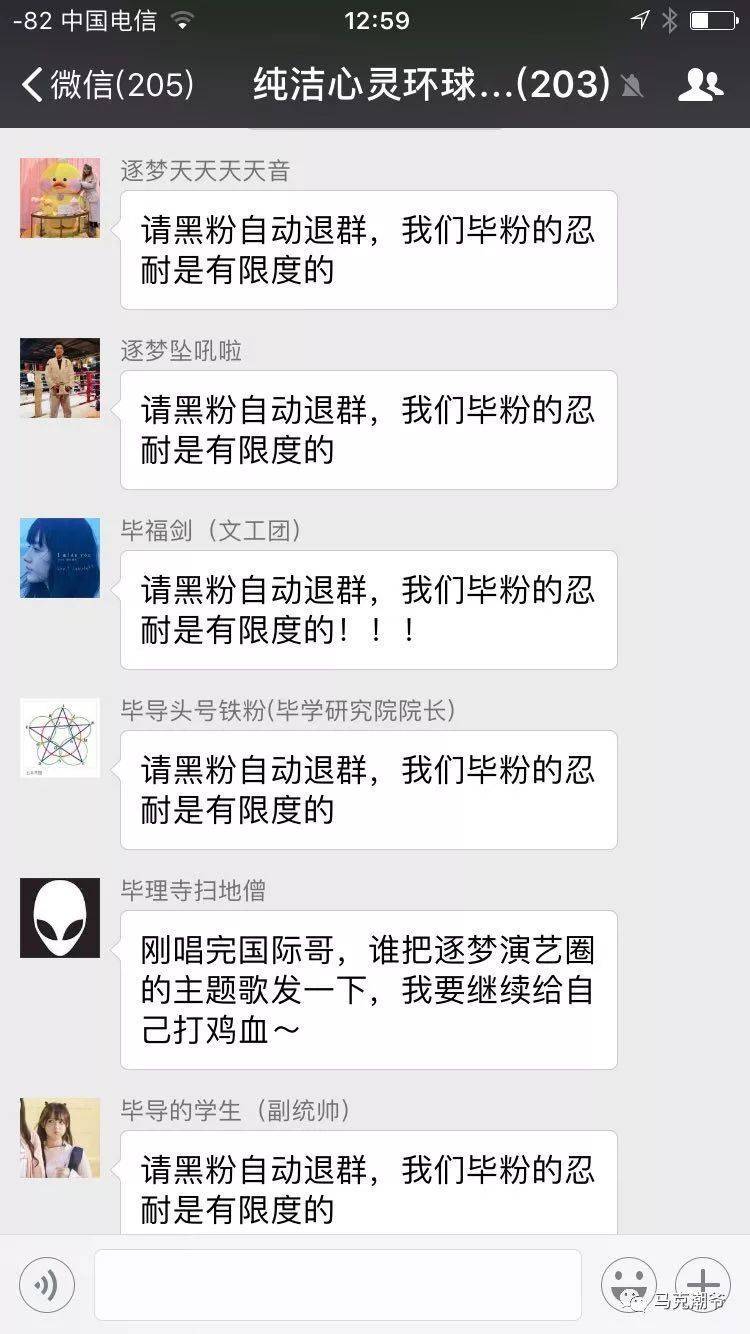Tap the avatar of 逐梦天天天天音
The width and height of the screenshot is (750, 1334).
click(60, 197)
